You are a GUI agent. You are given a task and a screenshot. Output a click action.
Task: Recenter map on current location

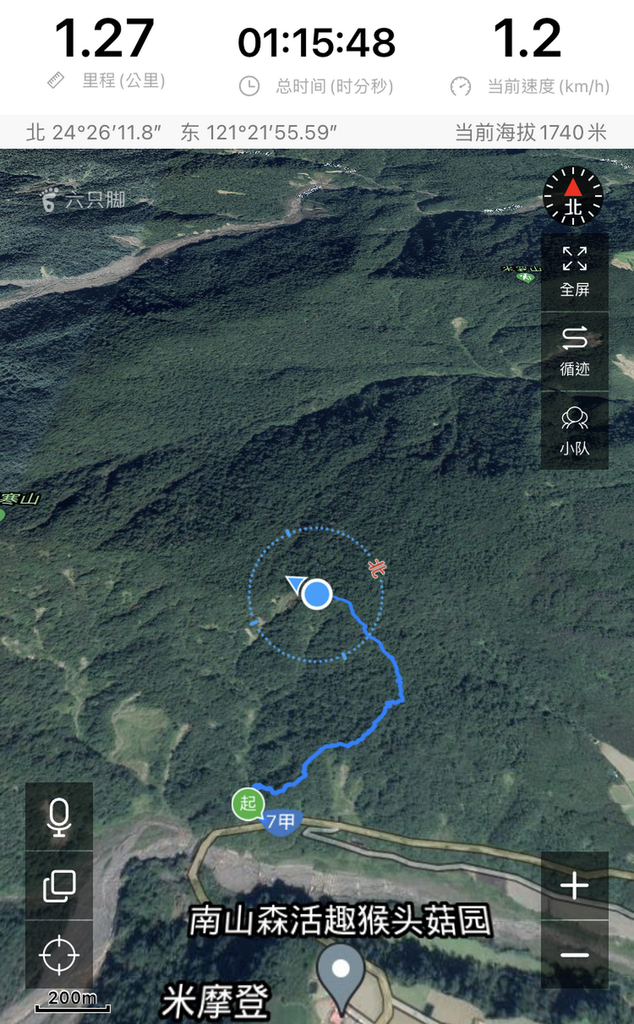(x=59, y=955)
